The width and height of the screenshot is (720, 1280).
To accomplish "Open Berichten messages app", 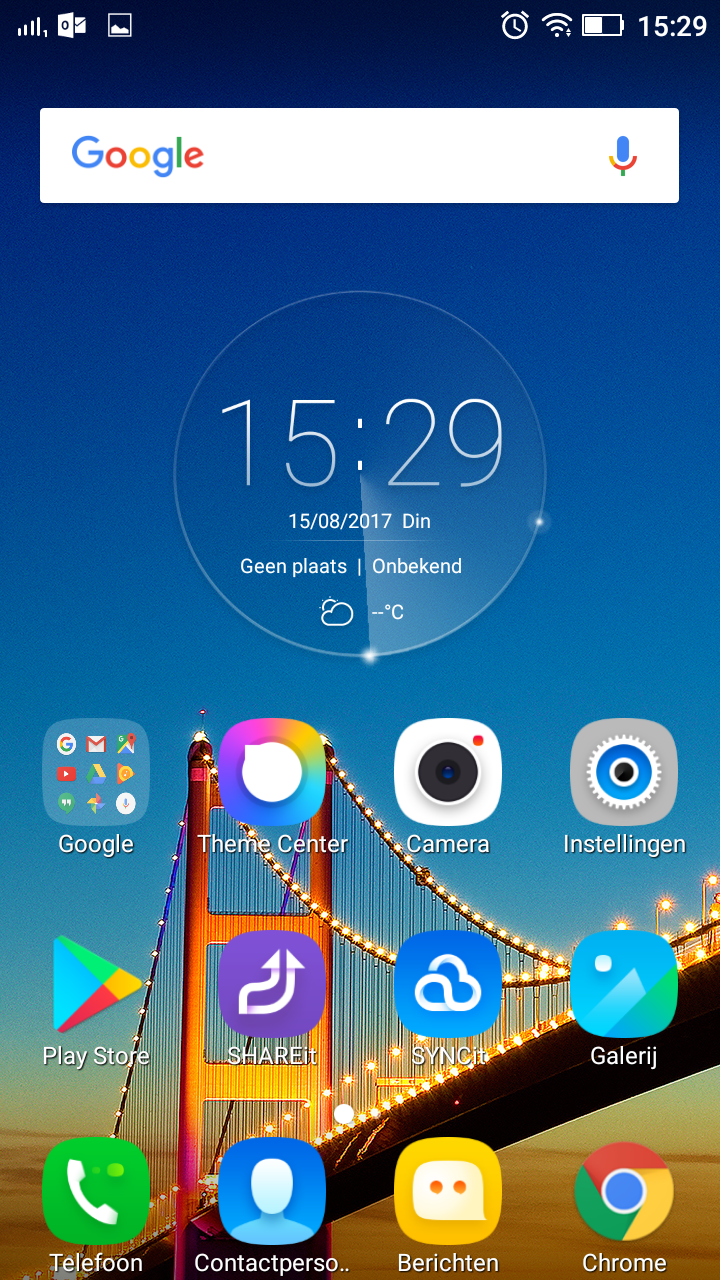I will 448,1192.
